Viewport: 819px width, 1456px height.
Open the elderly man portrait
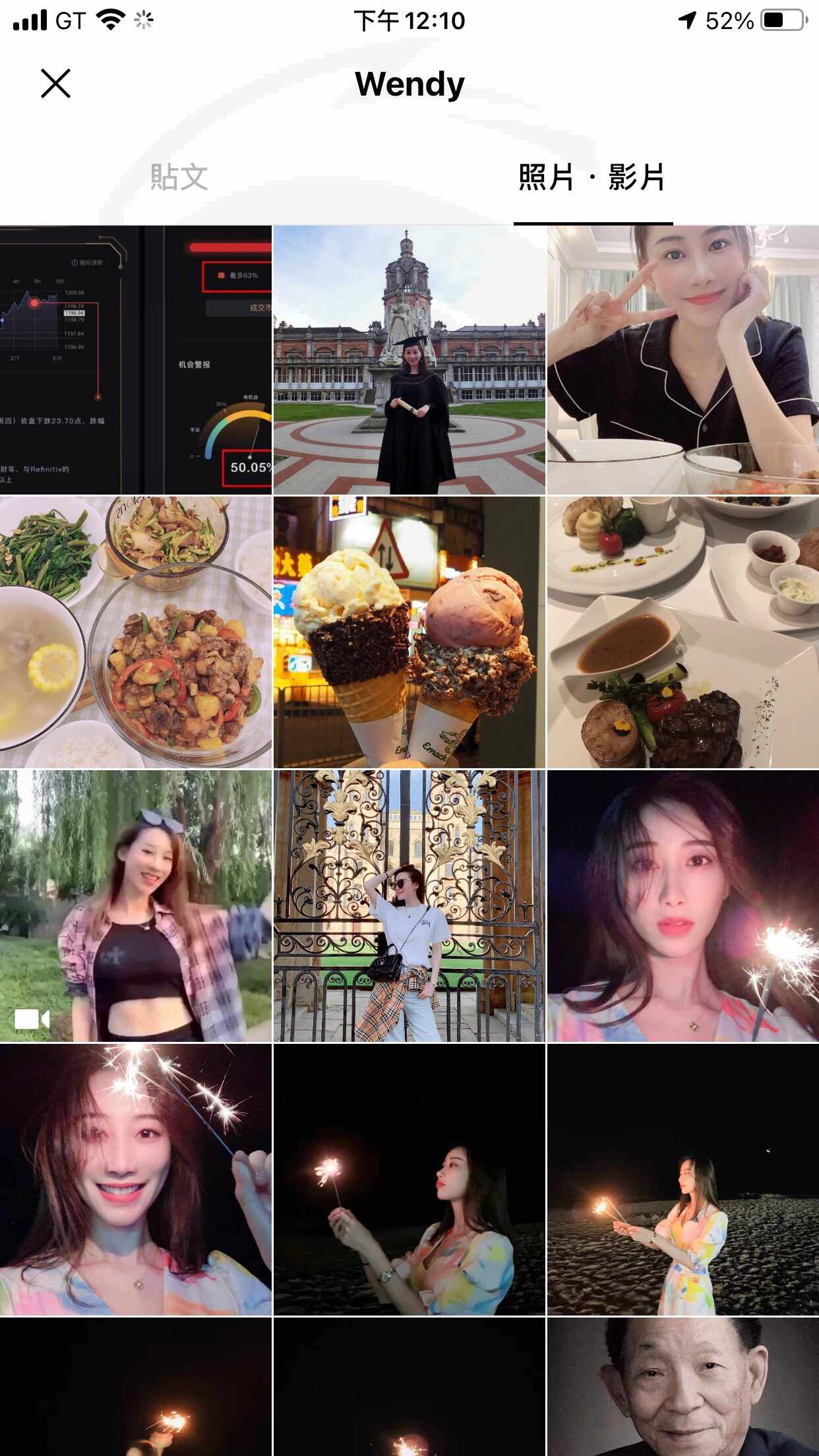(683, 1387)
